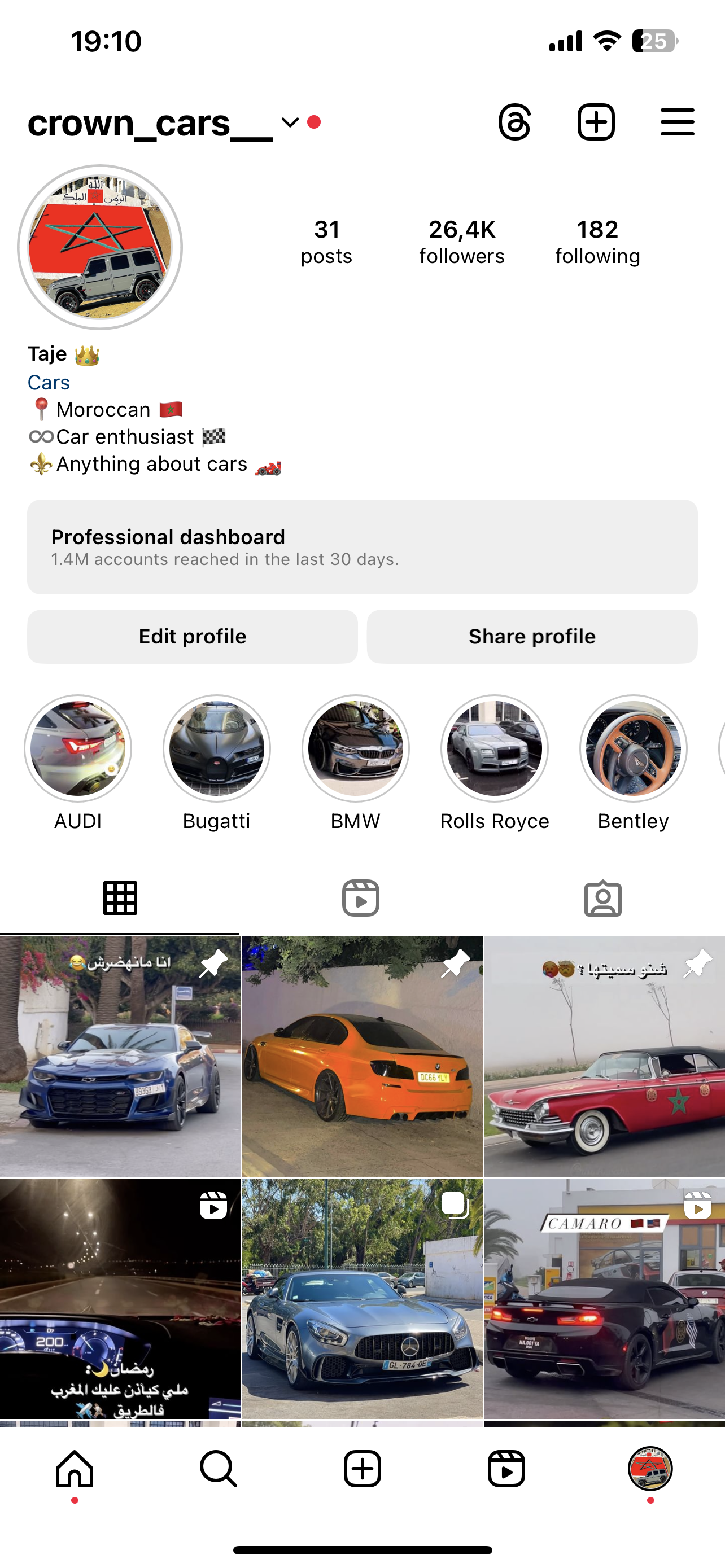Viewport: 725px width, 1568px height.
Task: View the followers list
Action: 462,242
